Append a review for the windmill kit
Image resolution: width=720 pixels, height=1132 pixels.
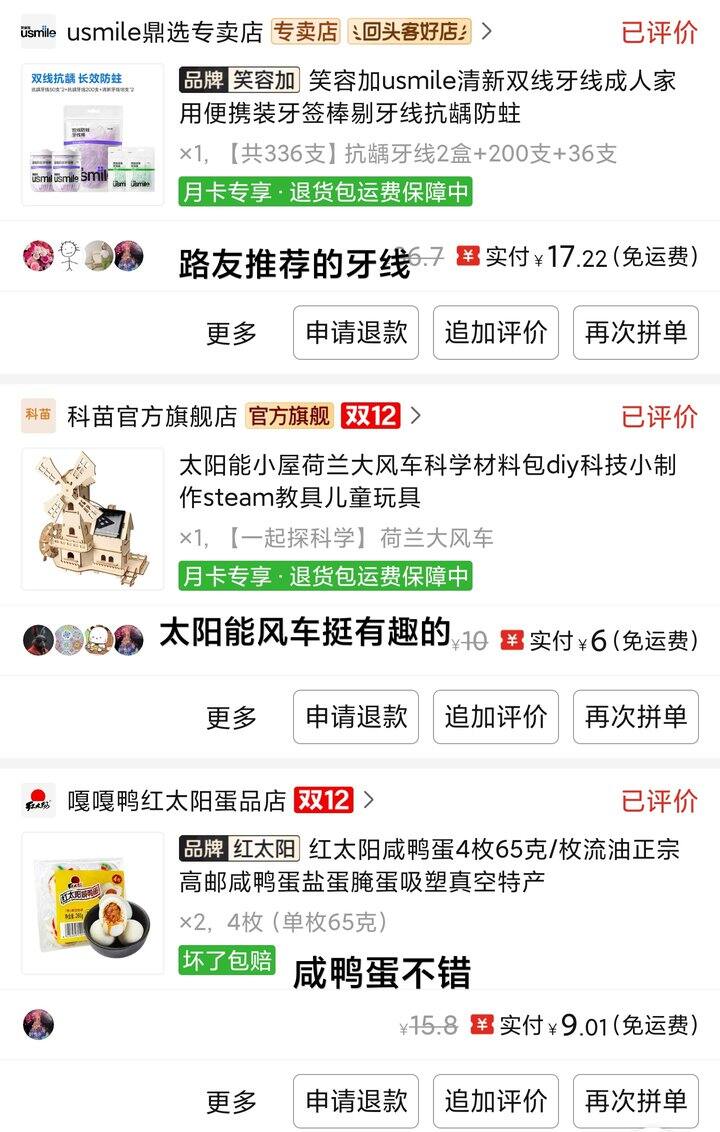tap(496, 717)
